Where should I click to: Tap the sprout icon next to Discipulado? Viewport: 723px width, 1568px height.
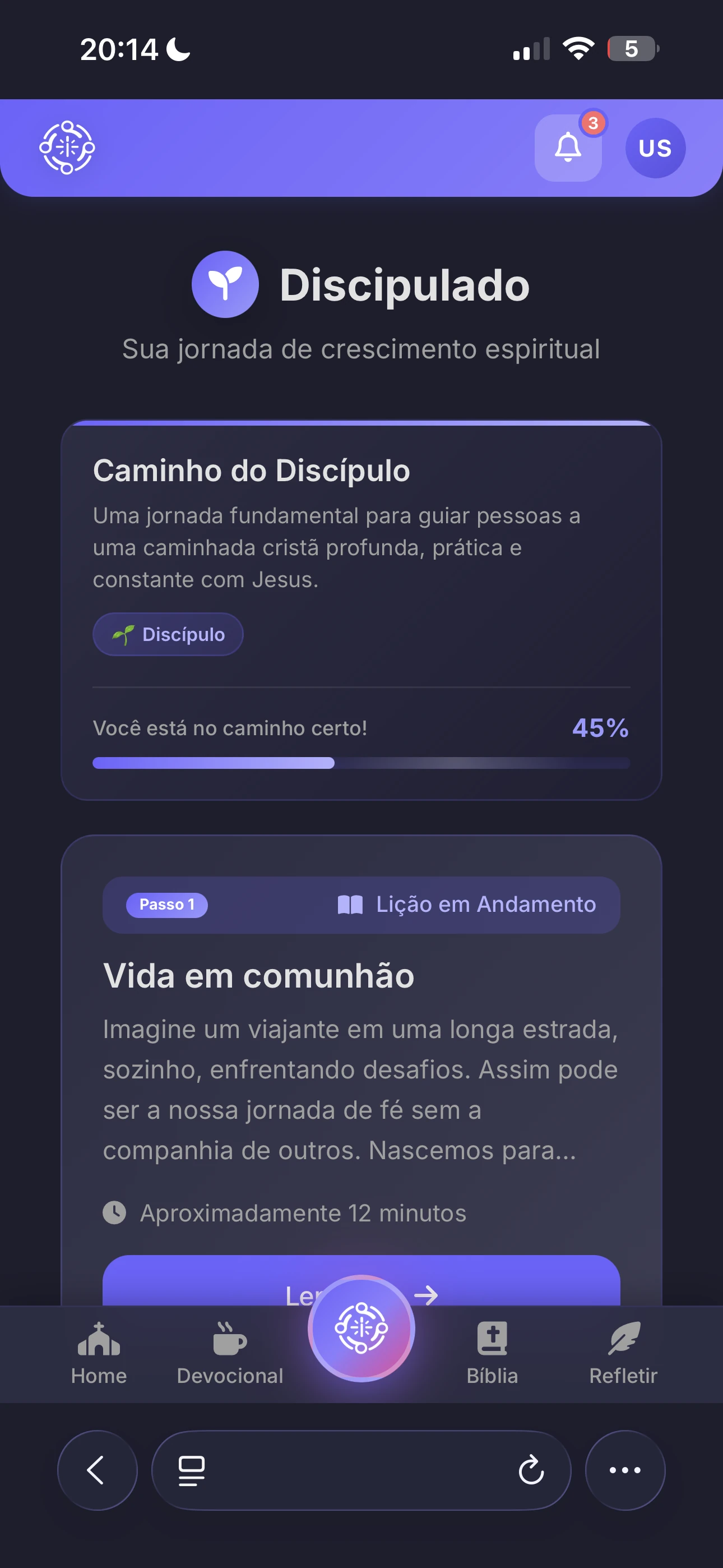click(226, 285)
